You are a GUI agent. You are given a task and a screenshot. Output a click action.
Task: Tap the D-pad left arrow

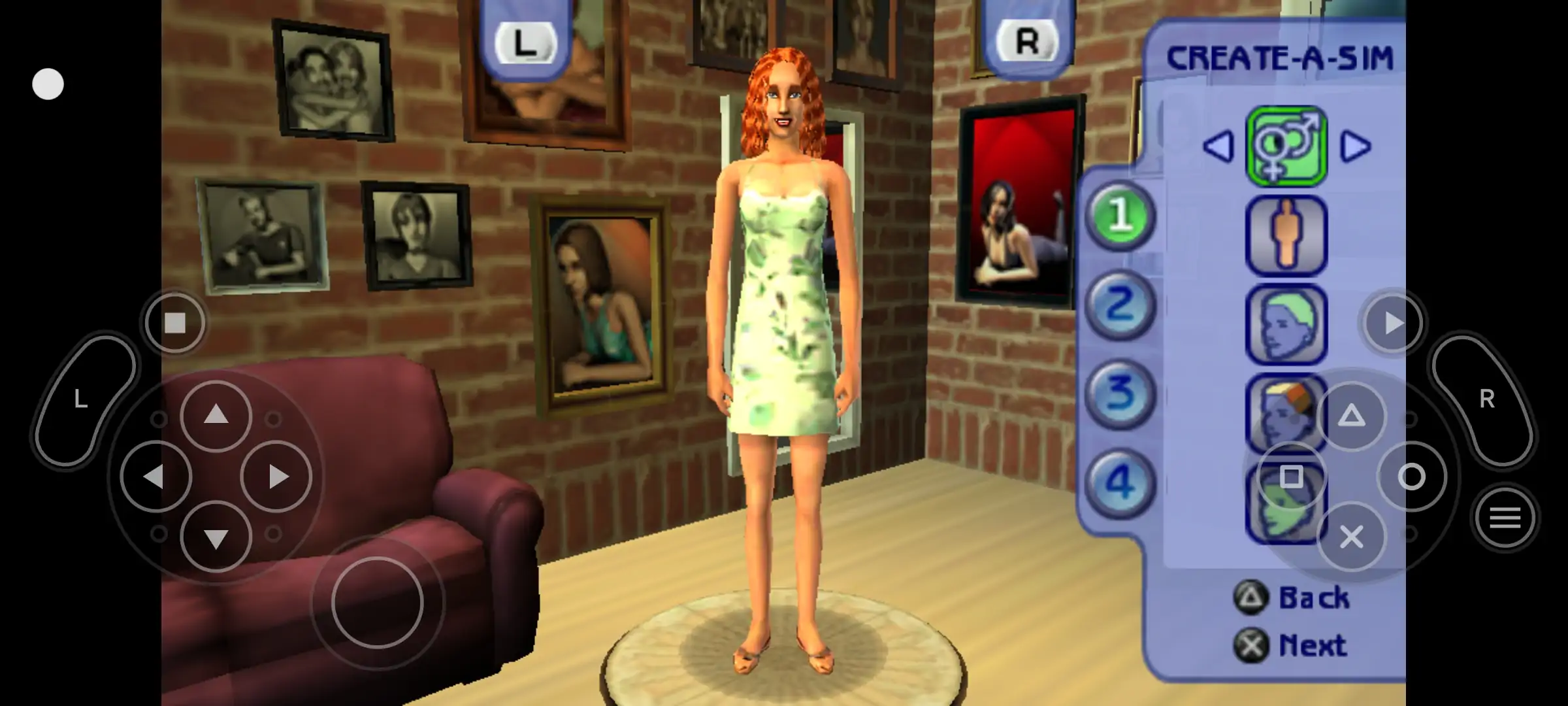155,477
